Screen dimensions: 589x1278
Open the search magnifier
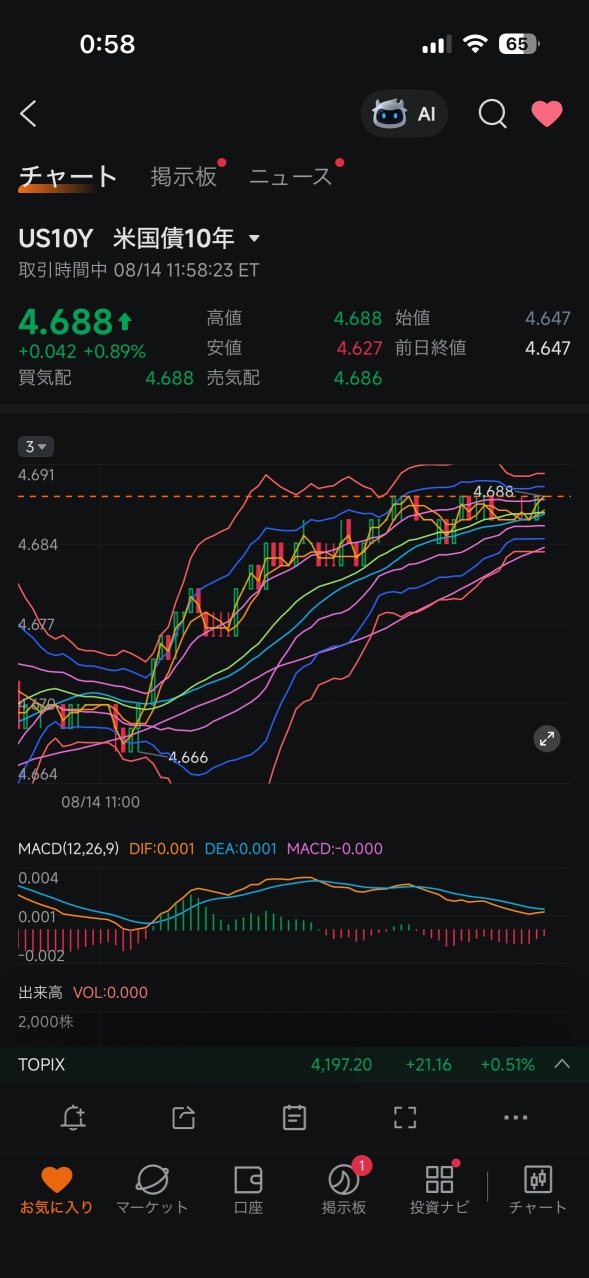pos(492,114)
